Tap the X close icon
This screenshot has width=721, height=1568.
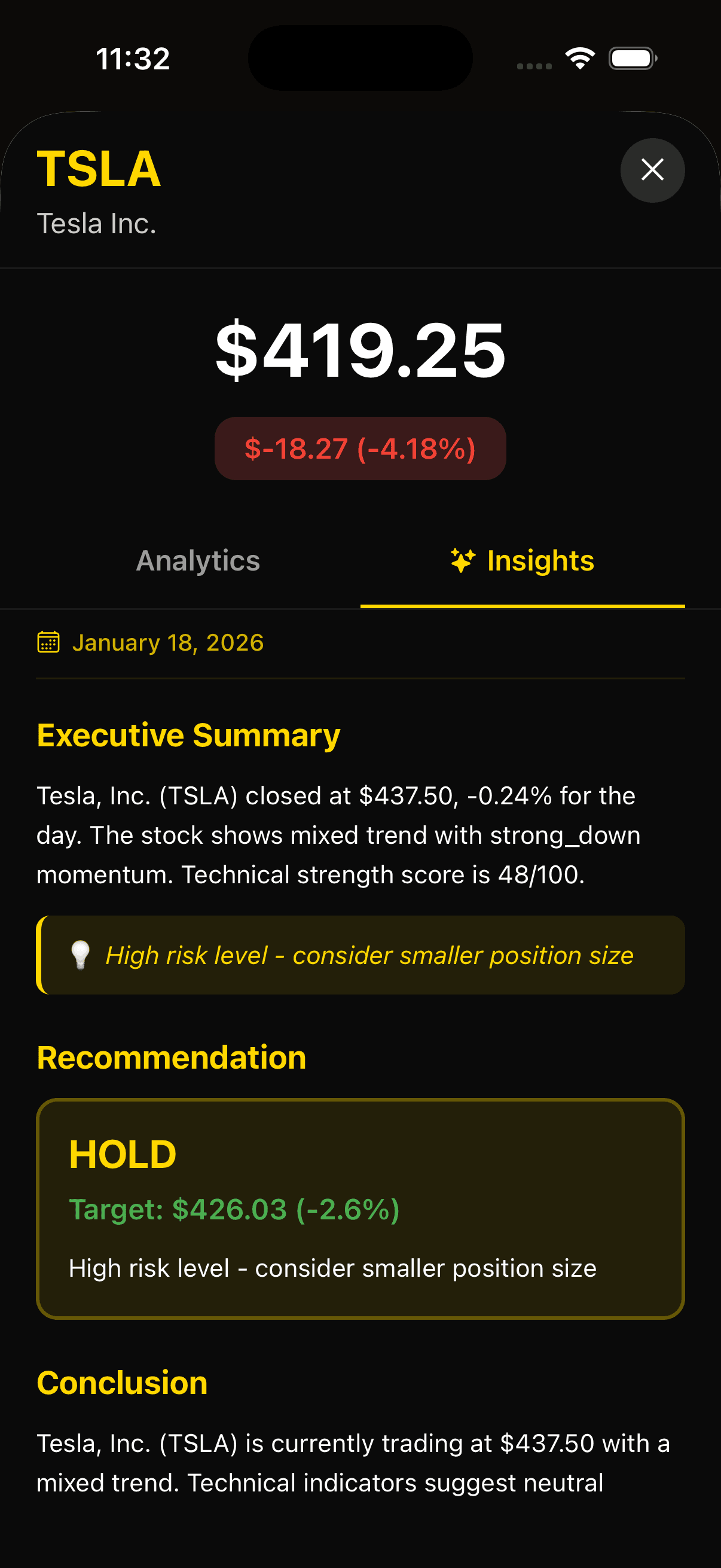[652, 170]
